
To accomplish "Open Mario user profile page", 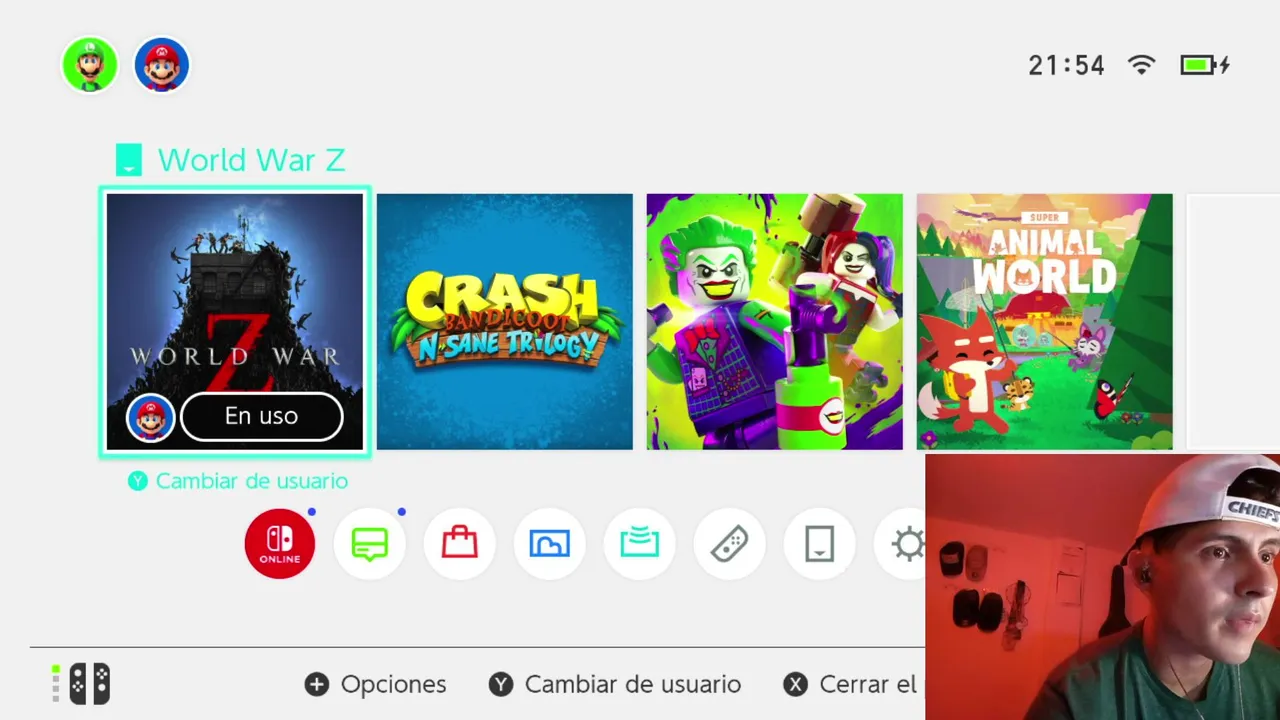I will [x=162, y=65].
